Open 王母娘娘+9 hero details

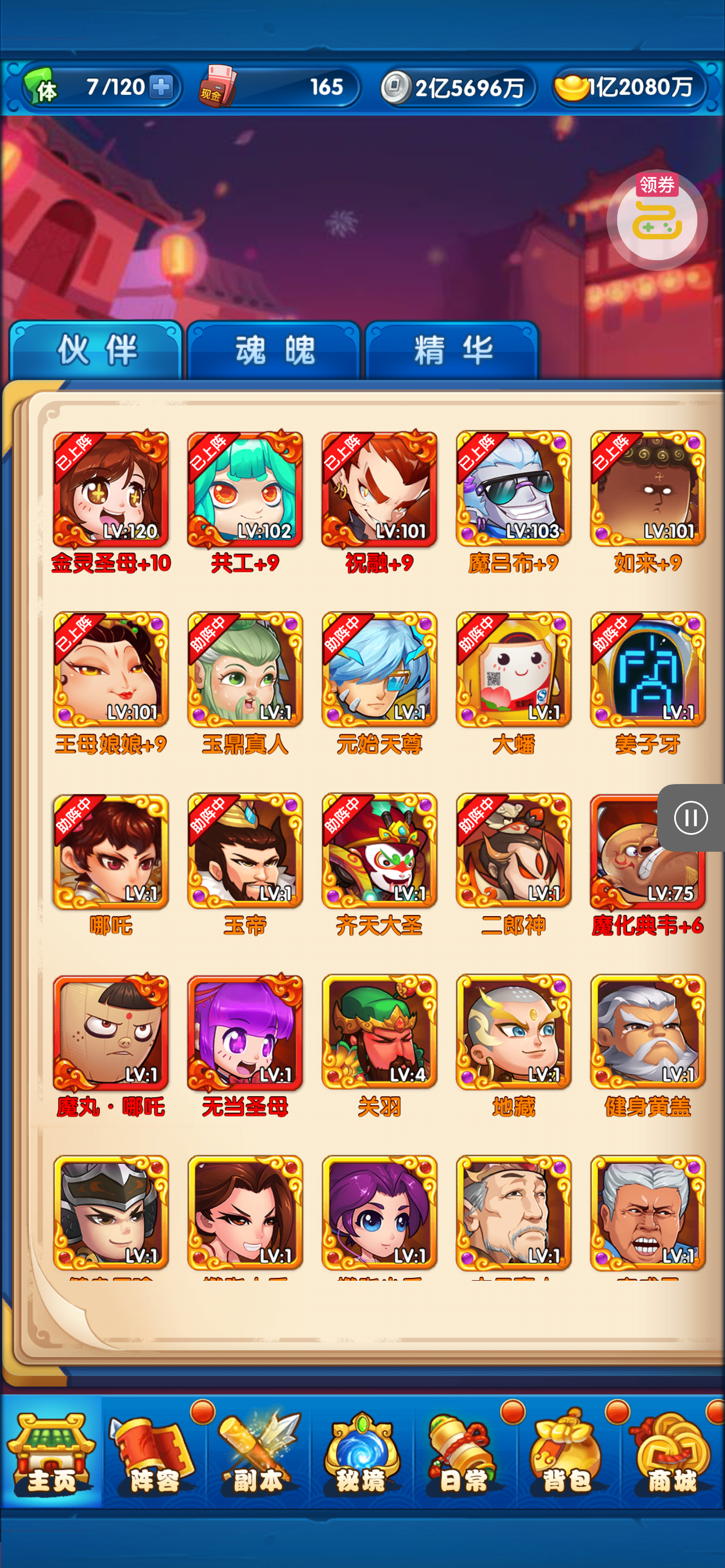coord(111,670)
